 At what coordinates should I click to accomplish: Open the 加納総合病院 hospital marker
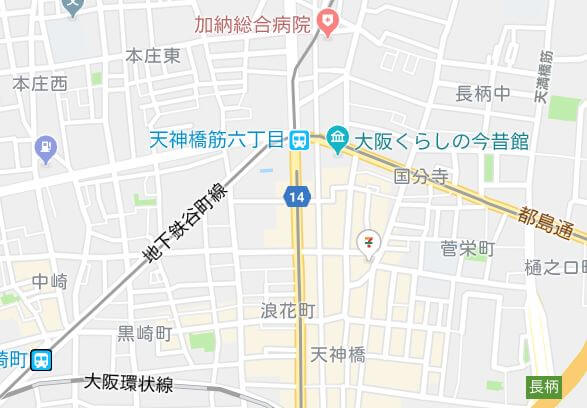tap(328, 22)
